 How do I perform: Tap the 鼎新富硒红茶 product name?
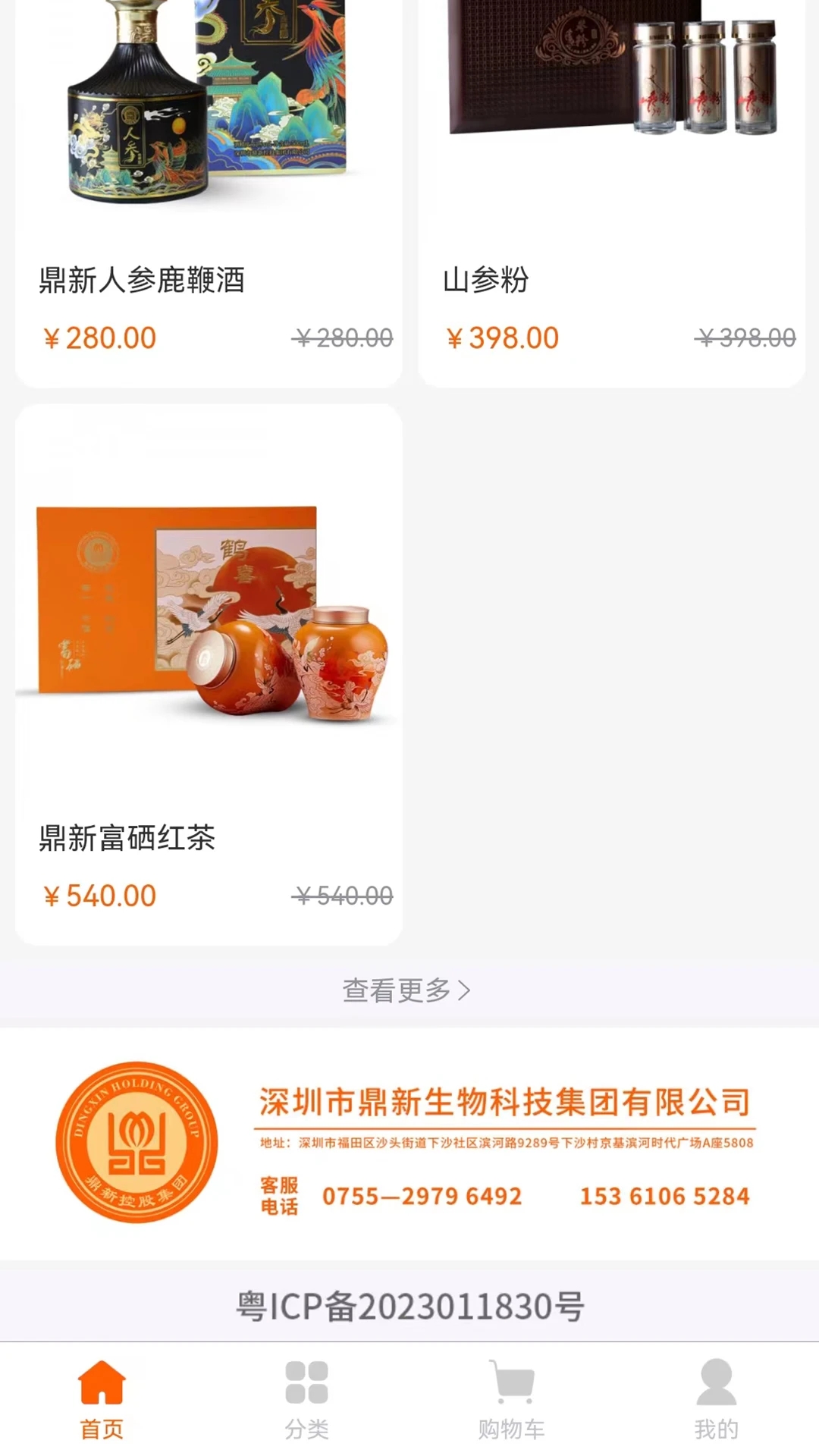point(127,839)
